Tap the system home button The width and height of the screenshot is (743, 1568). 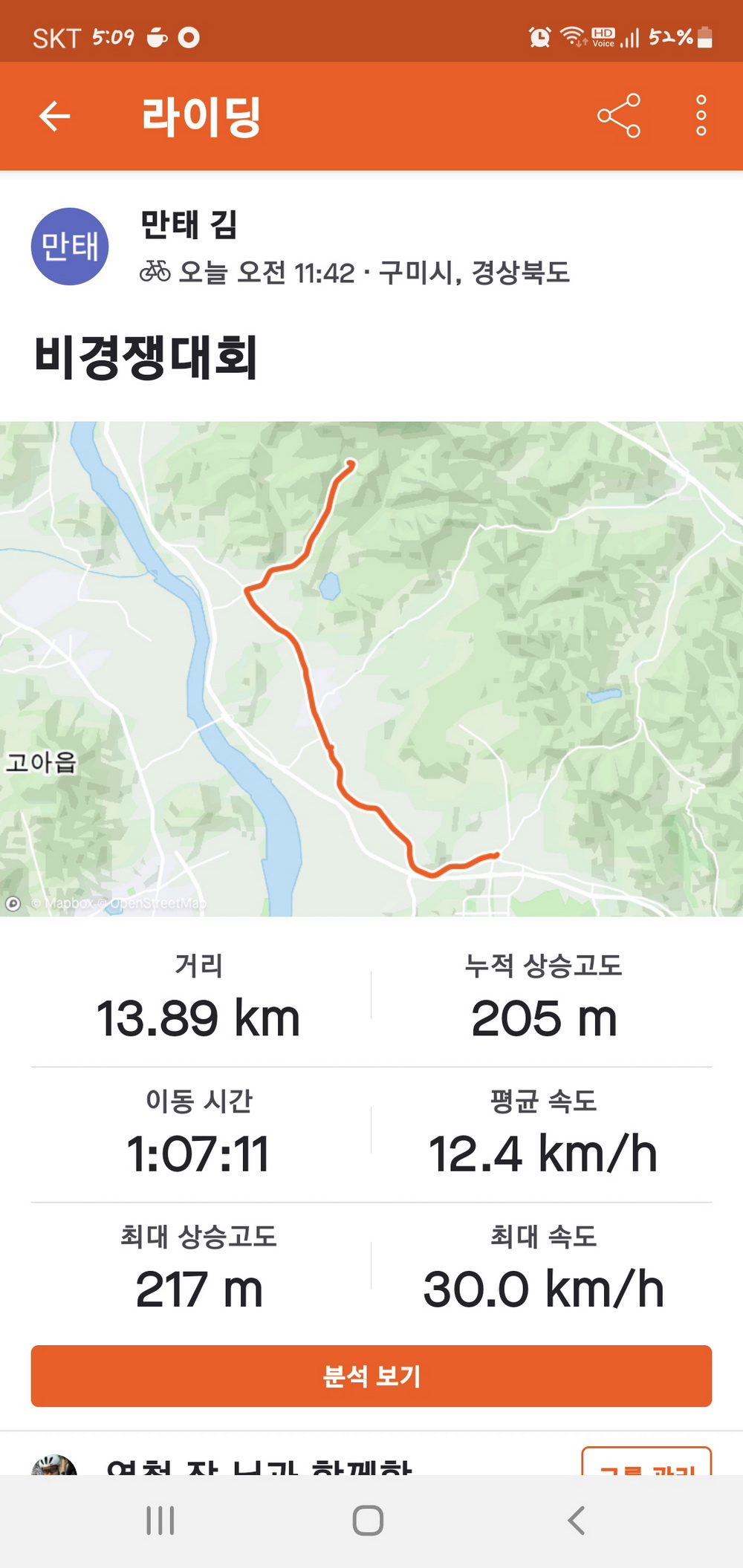(x=368, y=1520)
